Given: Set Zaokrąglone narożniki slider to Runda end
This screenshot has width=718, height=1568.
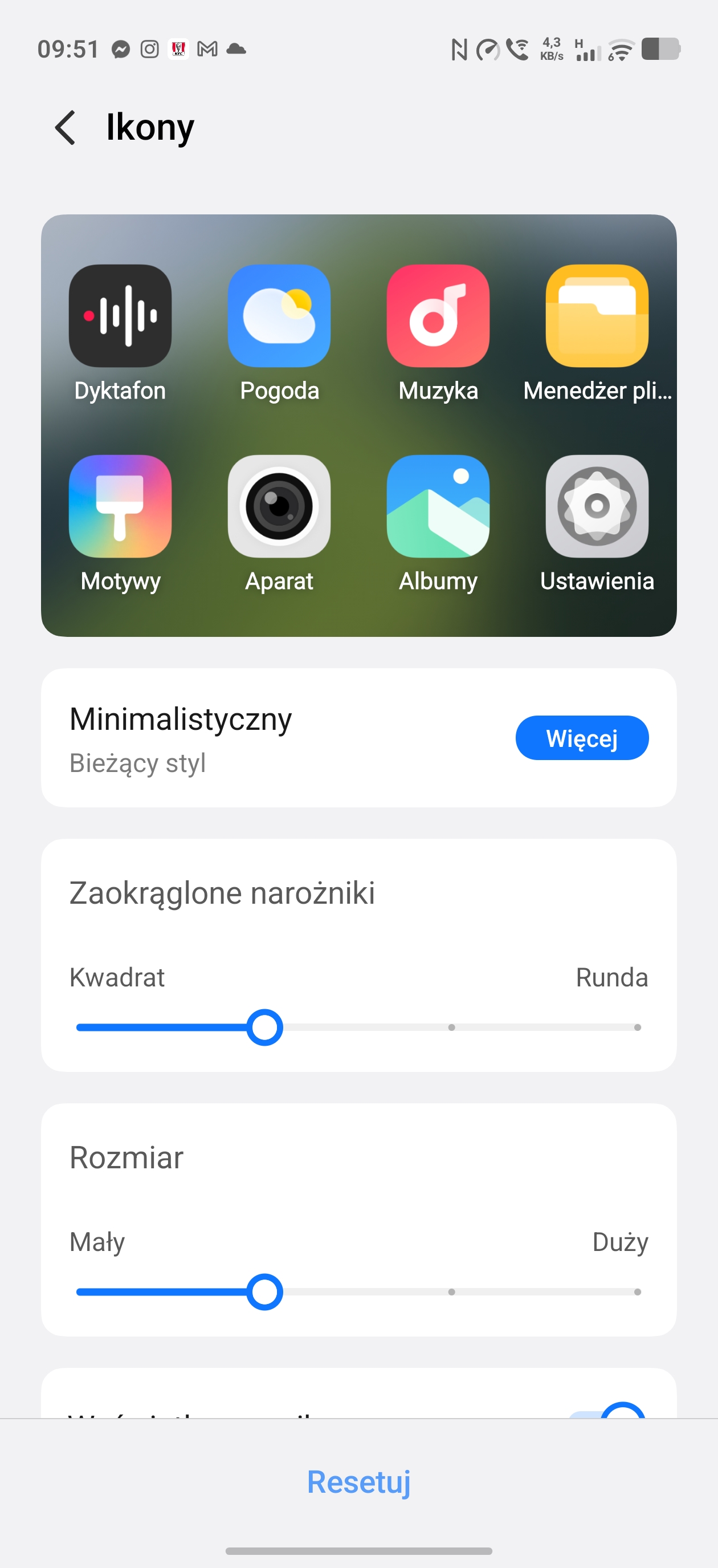Looking at the screenshot, I should [x=637, y=1027].
